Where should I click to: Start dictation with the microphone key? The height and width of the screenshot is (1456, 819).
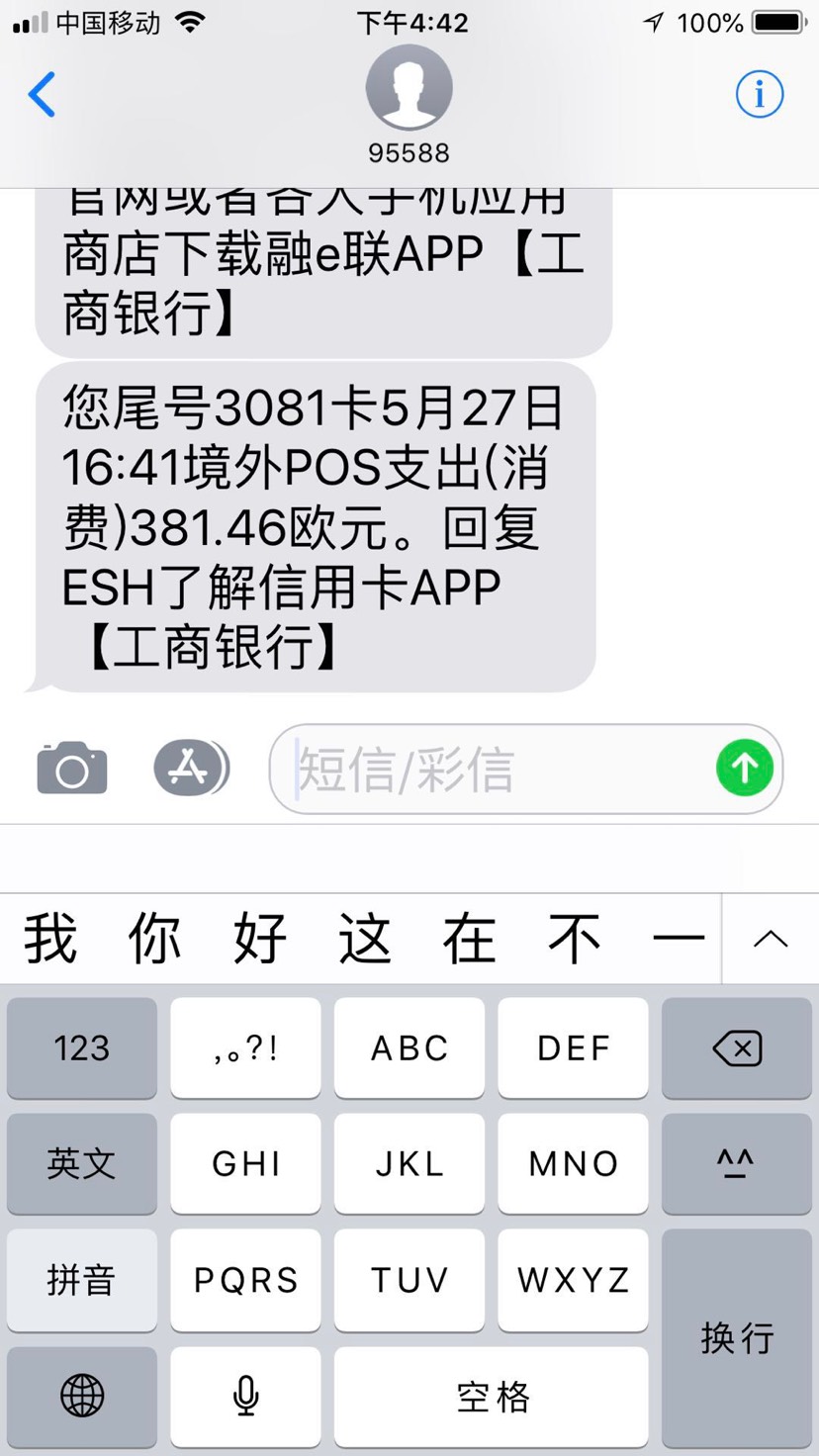245,1396
